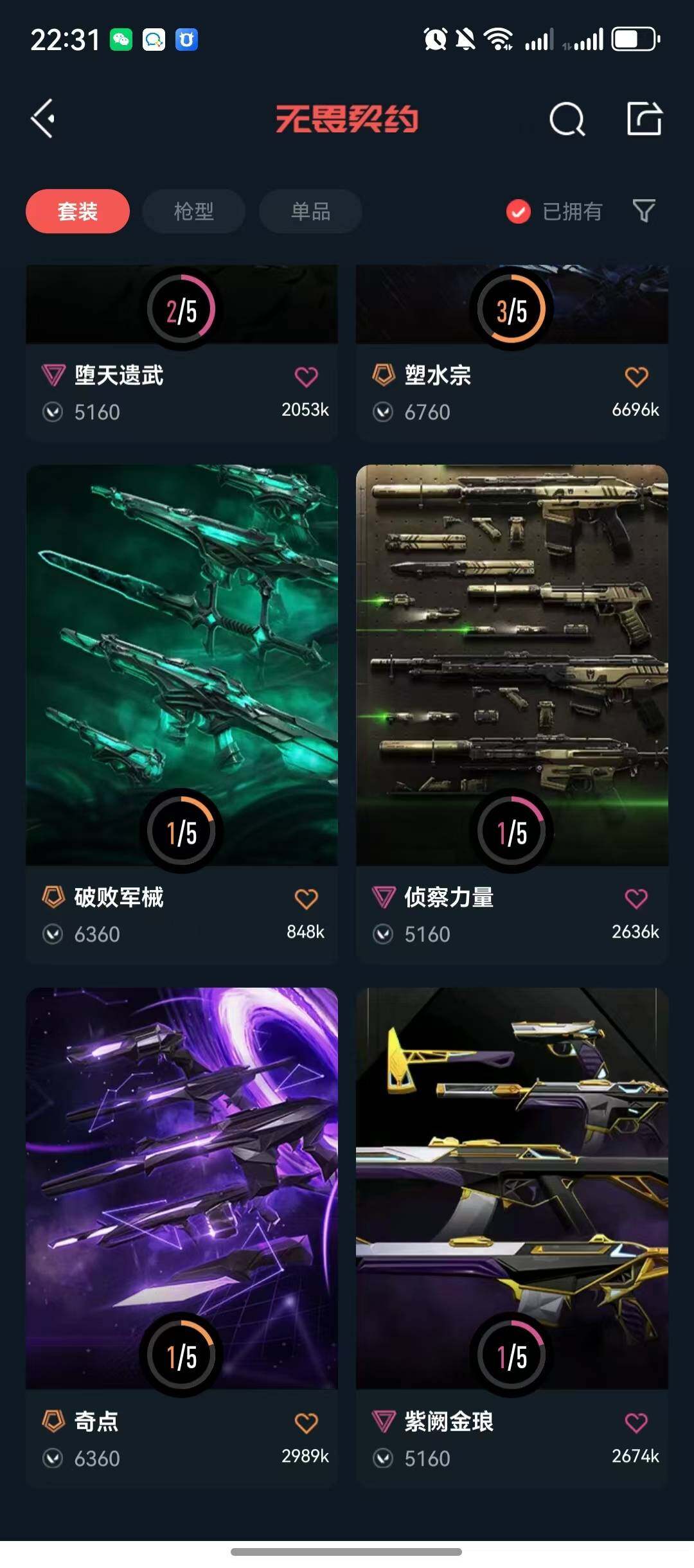Tap the heart beside 侦察力量
The width and height of the screenshot is (694, 1568).
(x=637, y=898)
